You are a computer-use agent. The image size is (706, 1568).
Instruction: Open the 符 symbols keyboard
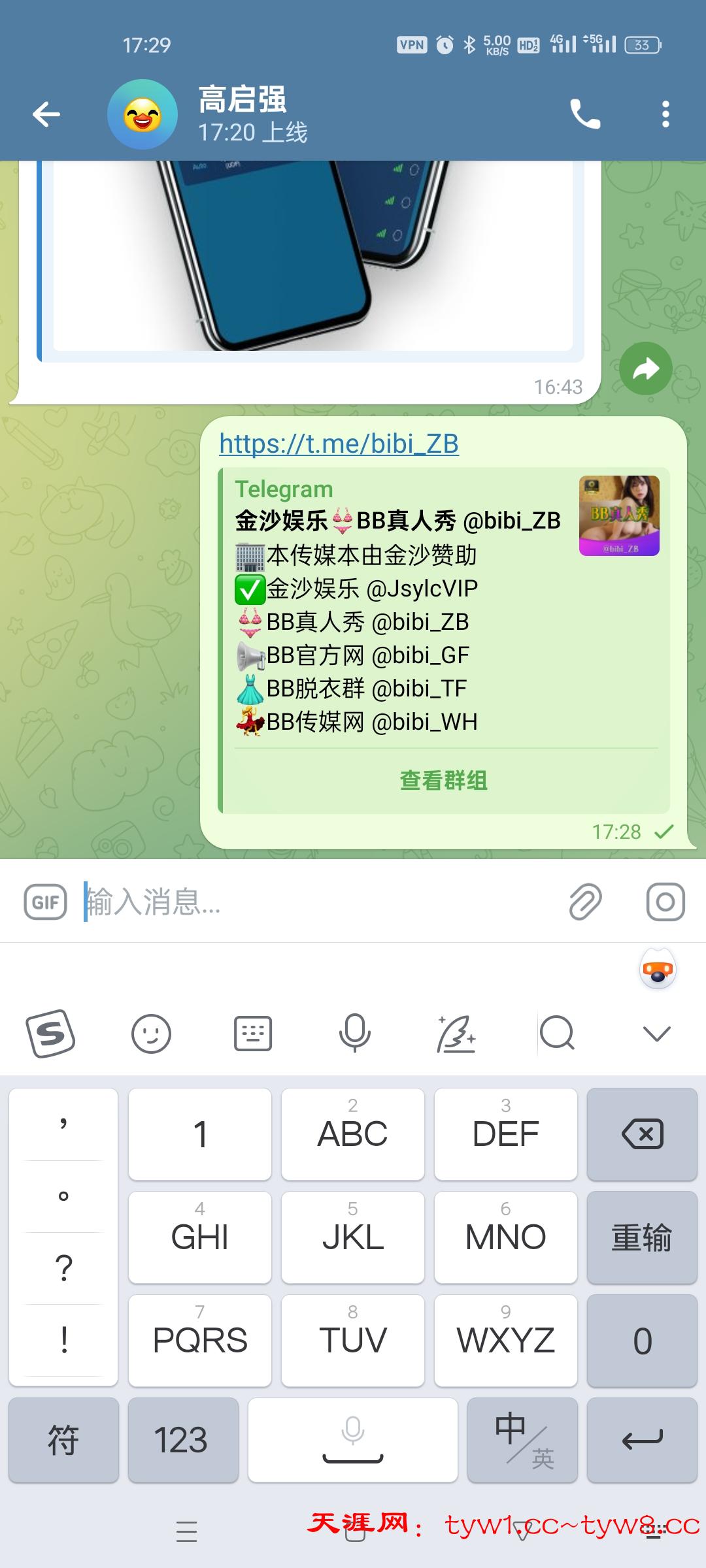click(x=63, y=1440)
